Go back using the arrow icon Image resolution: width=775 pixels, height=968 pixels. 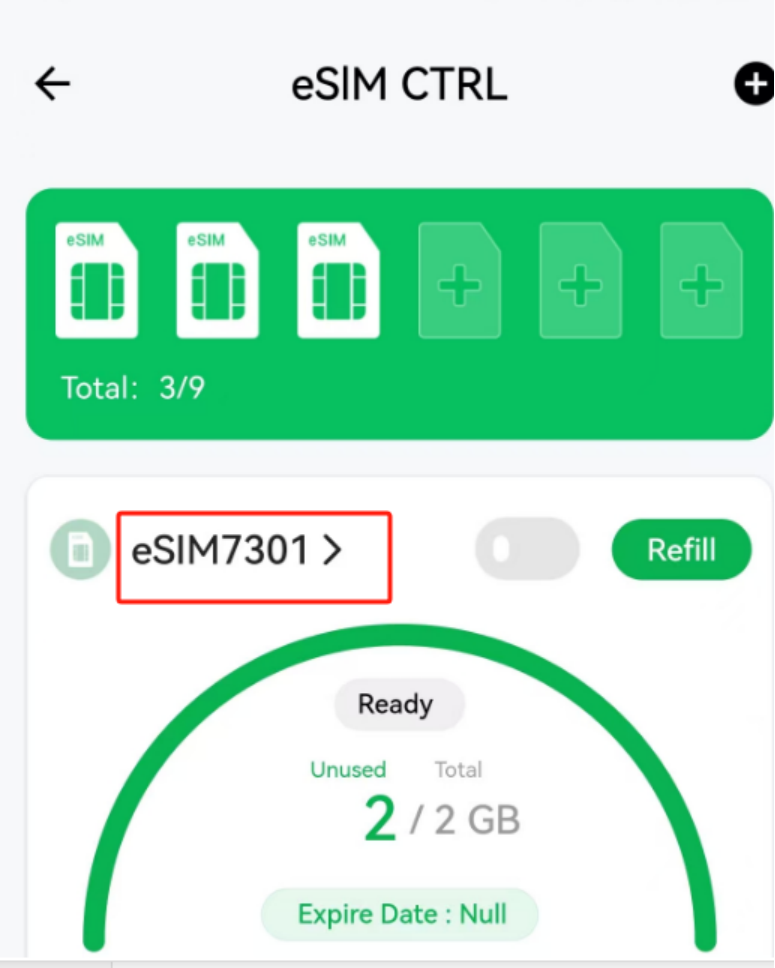point(52,85)
